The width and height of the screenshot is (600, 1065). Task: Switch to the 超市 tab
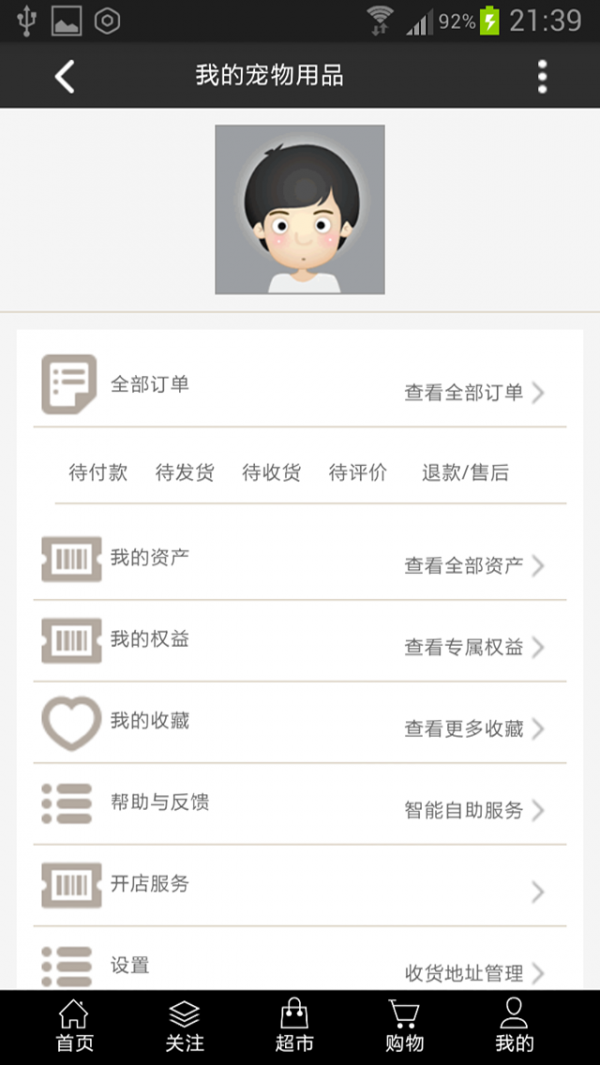(294, 1027)
